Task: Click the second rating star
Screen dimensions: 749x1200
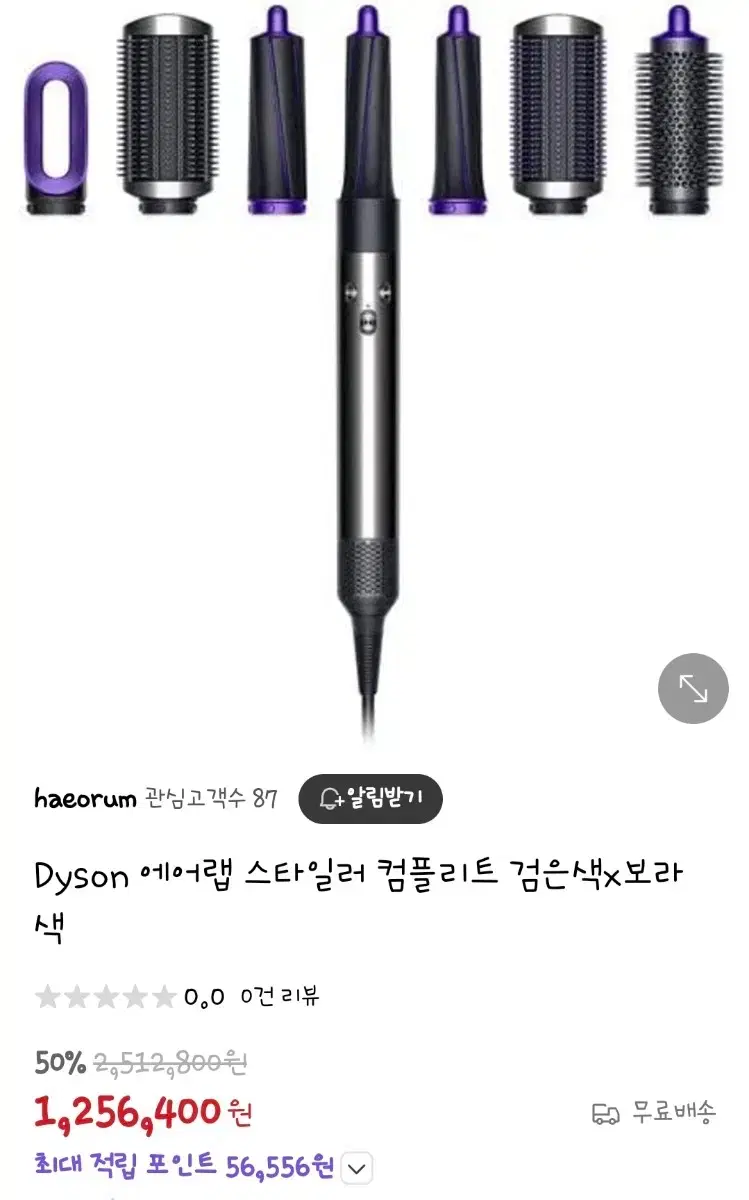Action: pyautogui.click(x=74, y=997)
